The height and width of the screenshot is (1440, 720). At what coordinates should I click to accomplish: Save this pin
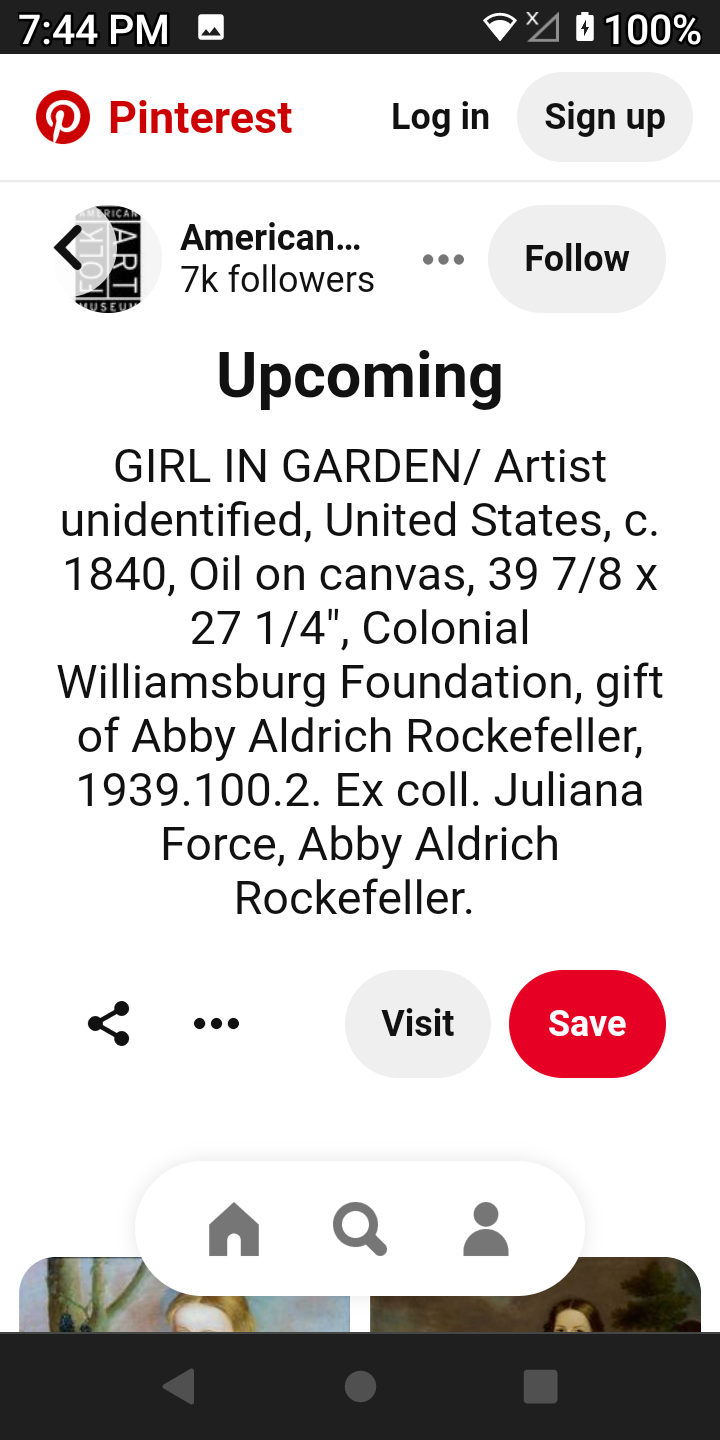tap(587, 1023)
